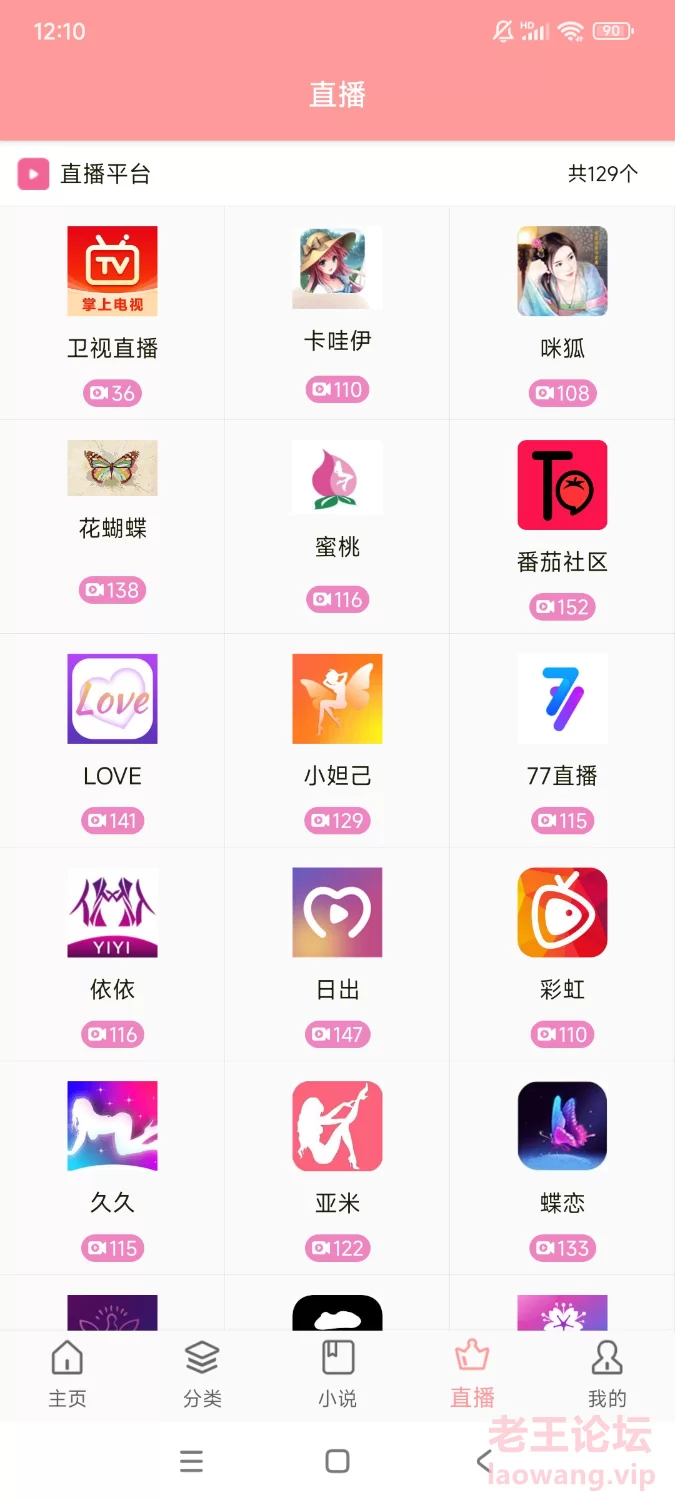
Task: Select the 咪狐 live platform
Action: (x=562, y=272)
